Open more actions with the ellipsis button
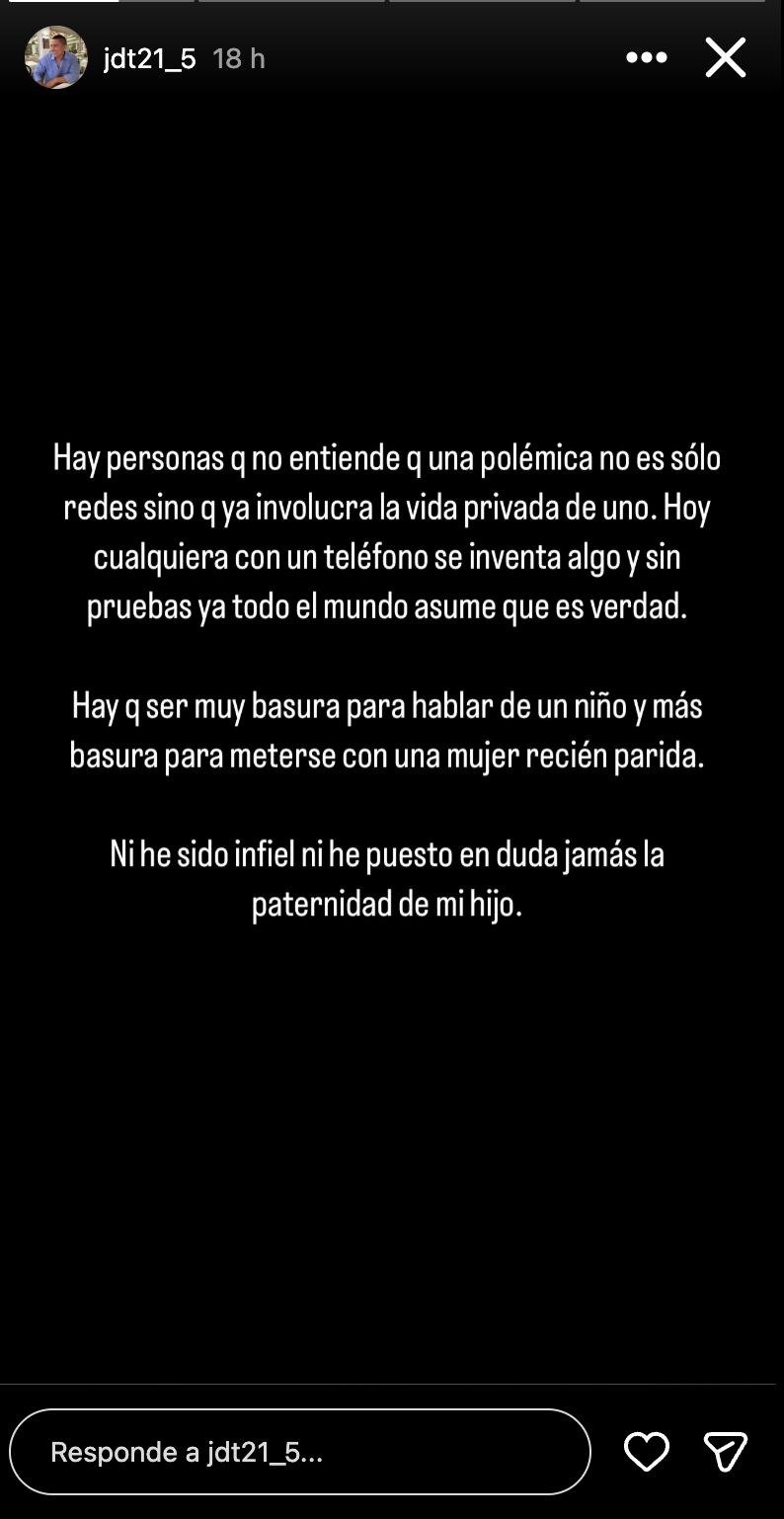The image size is (784, 1519). pyautogui.click(x=646, y=57)
